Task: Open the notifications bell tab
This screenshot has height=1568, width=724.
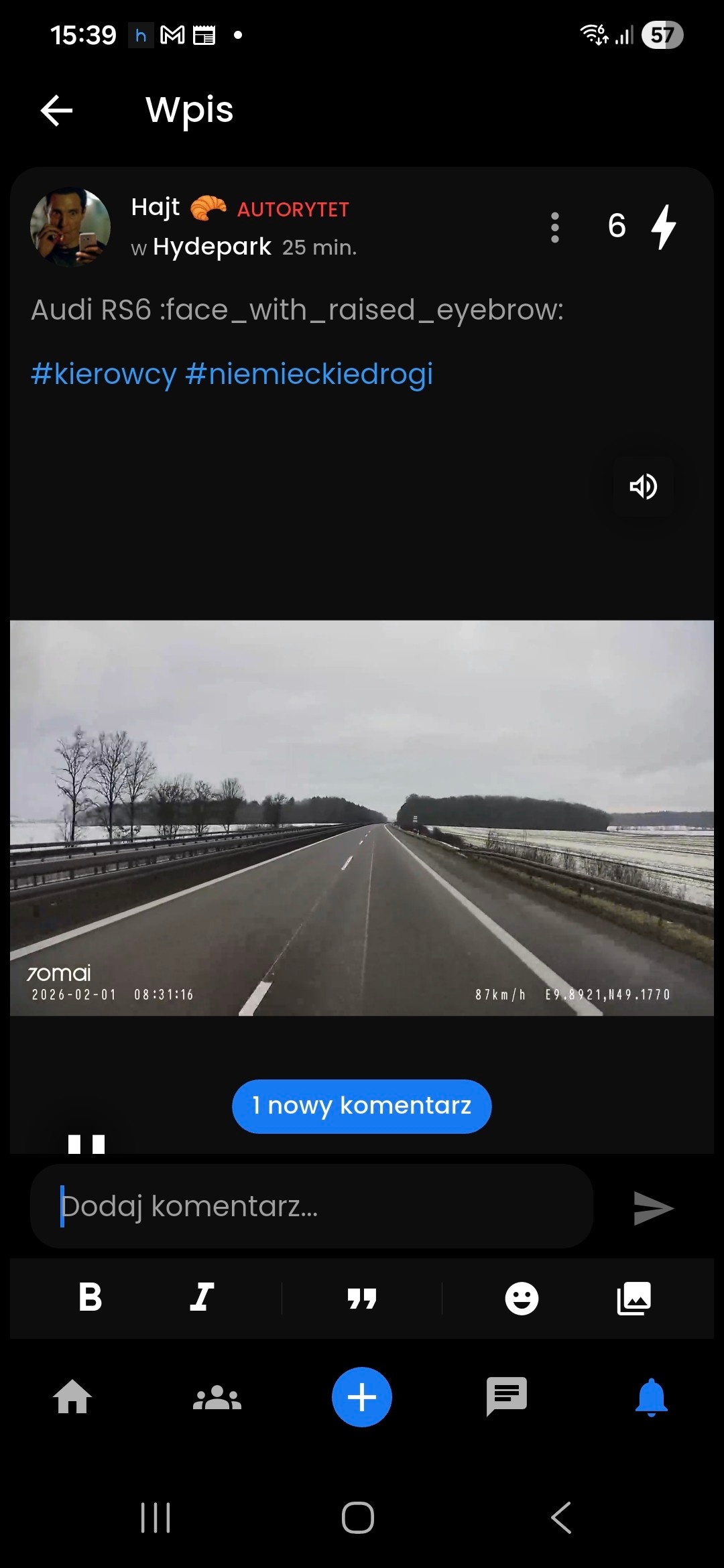Action: pos(651,1397)
